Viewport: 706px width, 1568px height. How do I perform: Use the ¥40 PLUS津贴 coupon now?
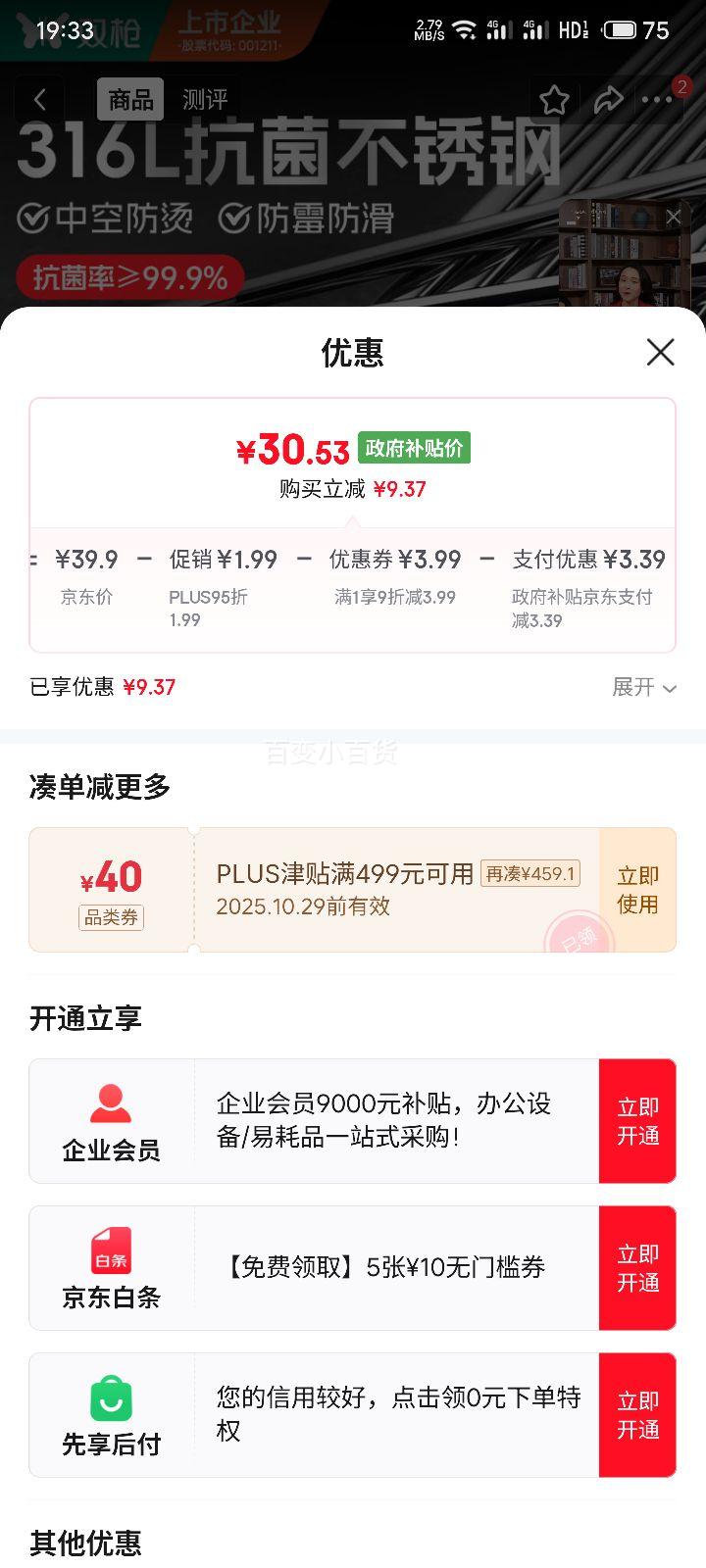click(x=637, y=890)
